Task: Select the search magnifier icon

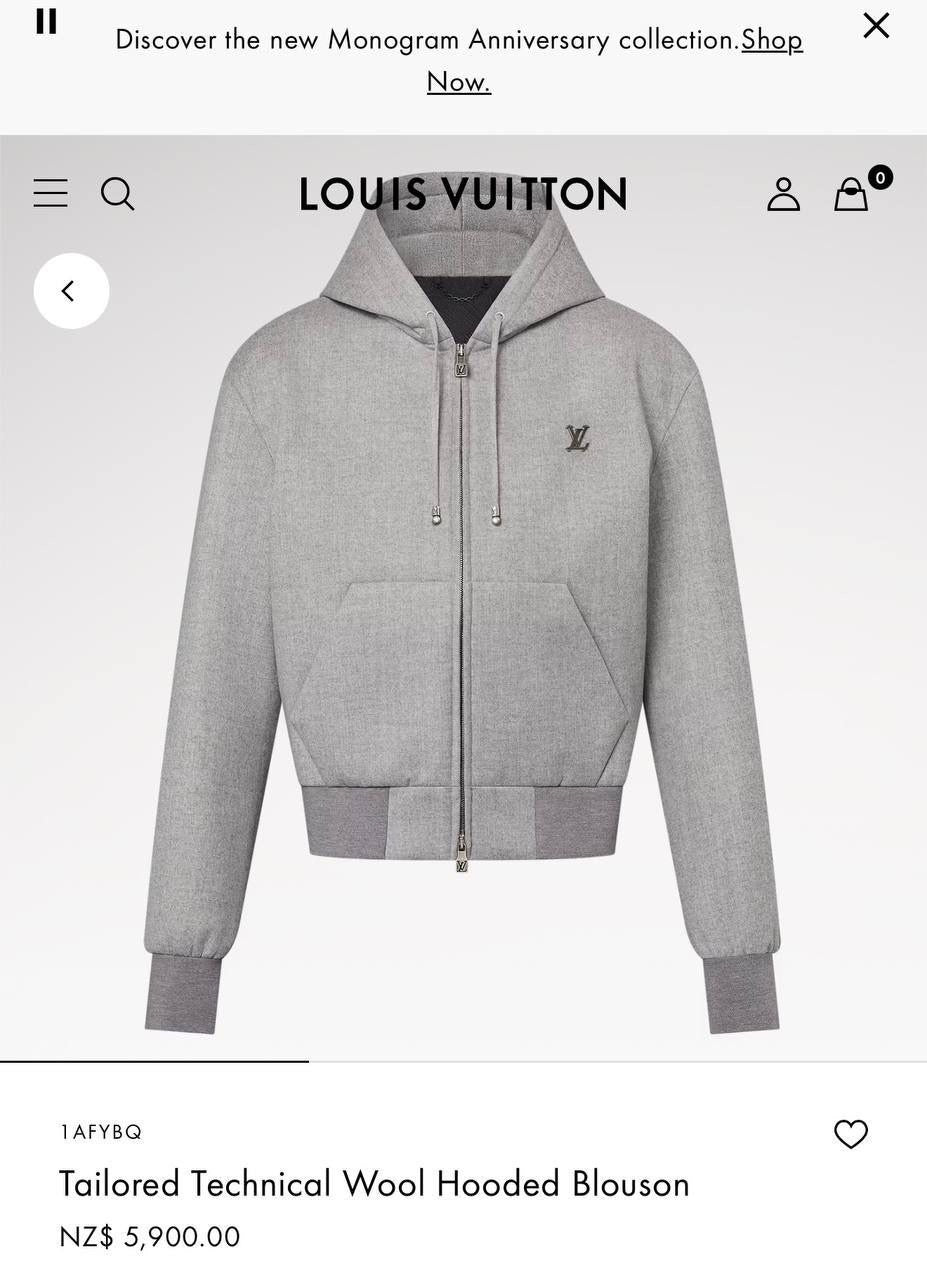Action: pyautogui.click(x=117, y=194)
